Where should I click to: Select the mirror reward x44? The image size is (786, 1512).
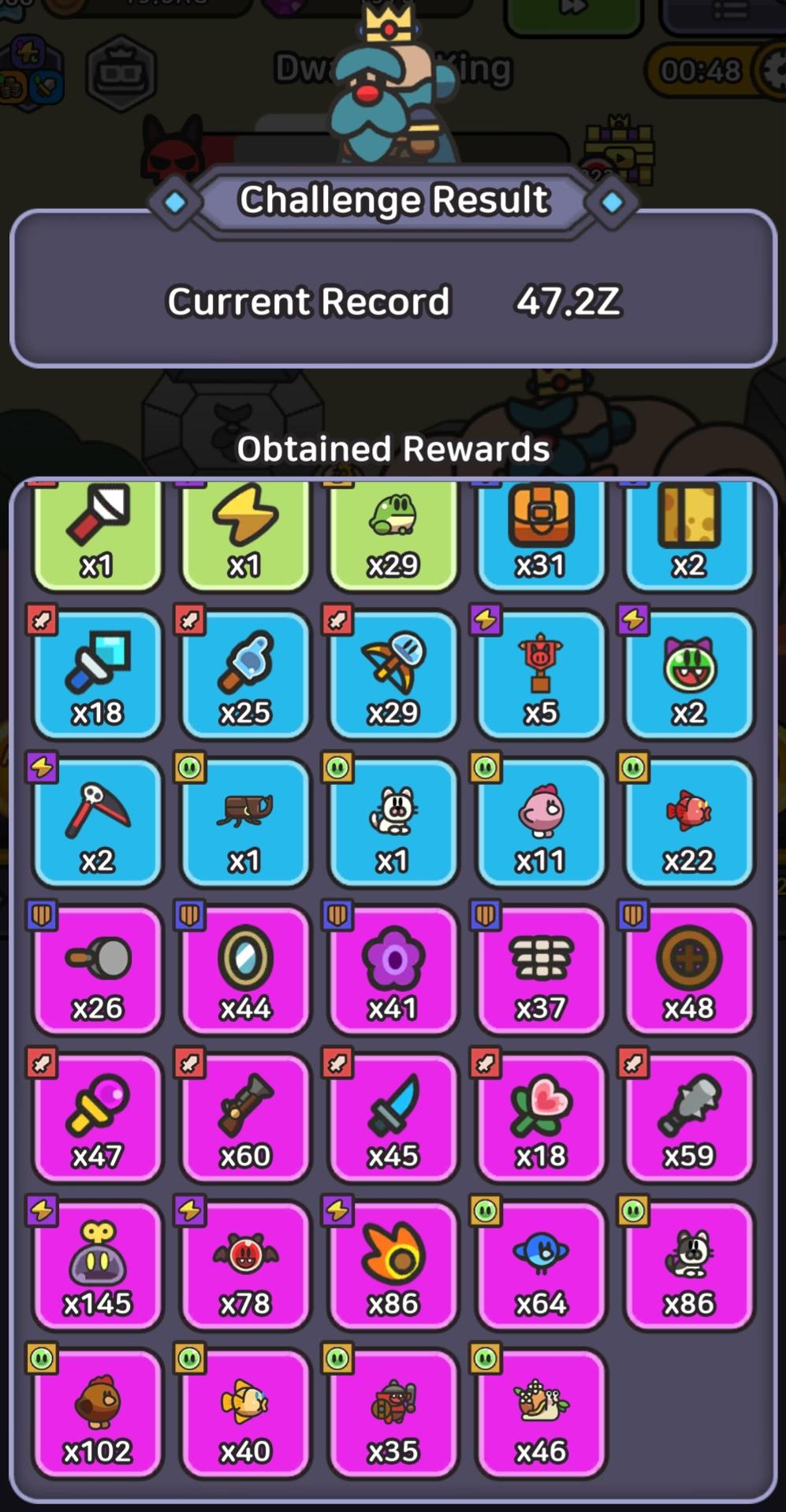(x=245, y=968)
